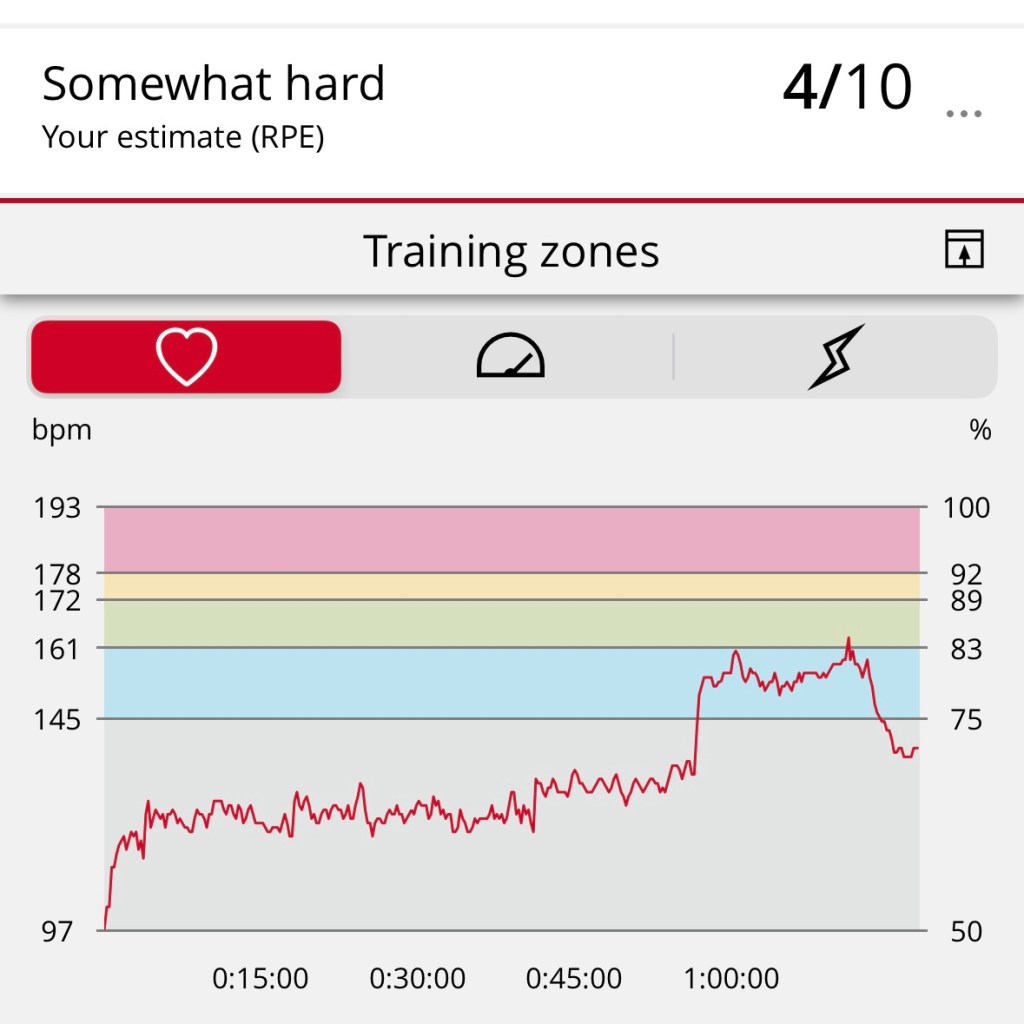
Task: Expand the Training zones panel
Action: point(964,250)
